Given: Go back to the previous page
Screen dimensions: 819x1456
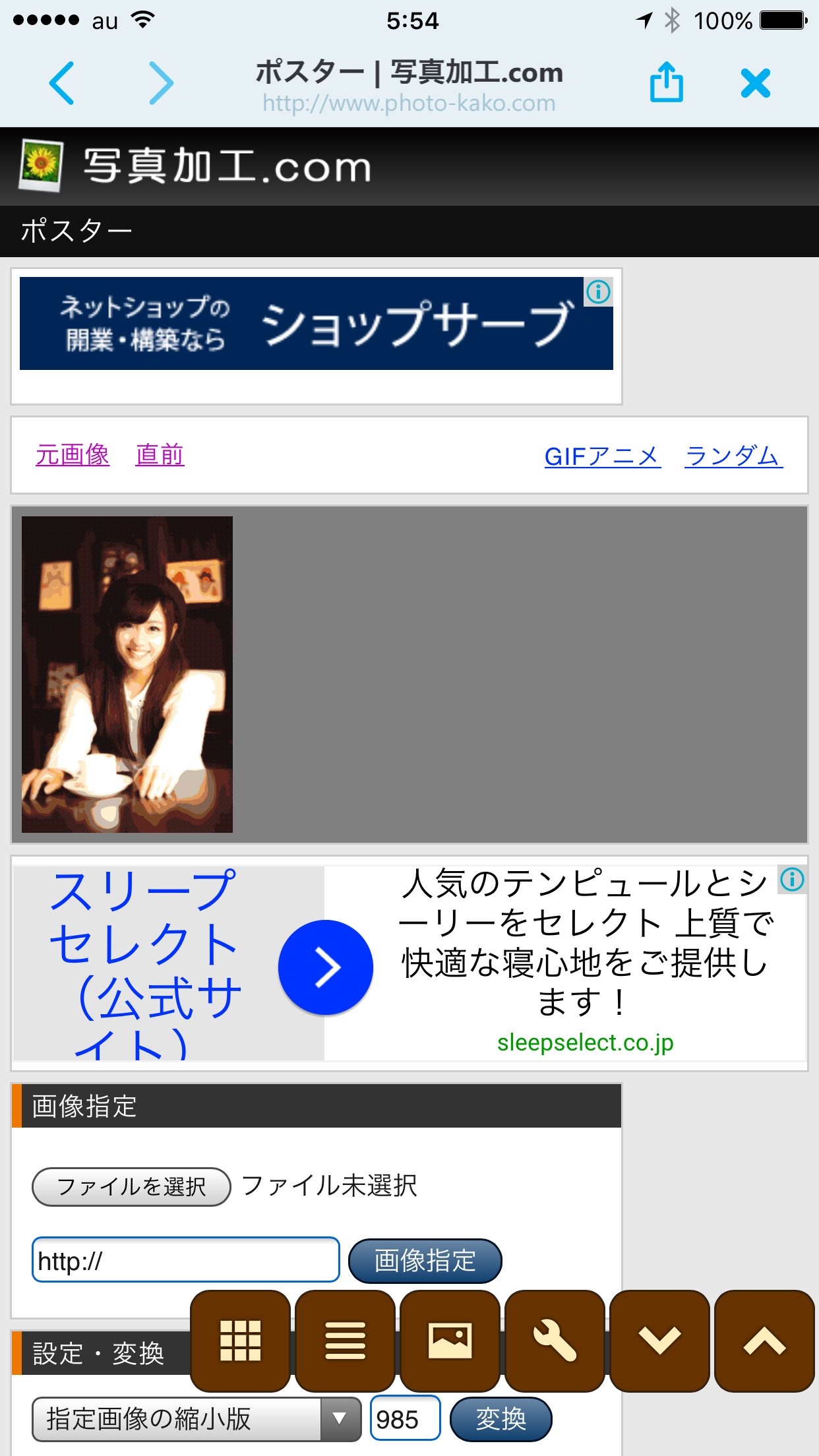Looking at the screenshot, I should 62,83.
